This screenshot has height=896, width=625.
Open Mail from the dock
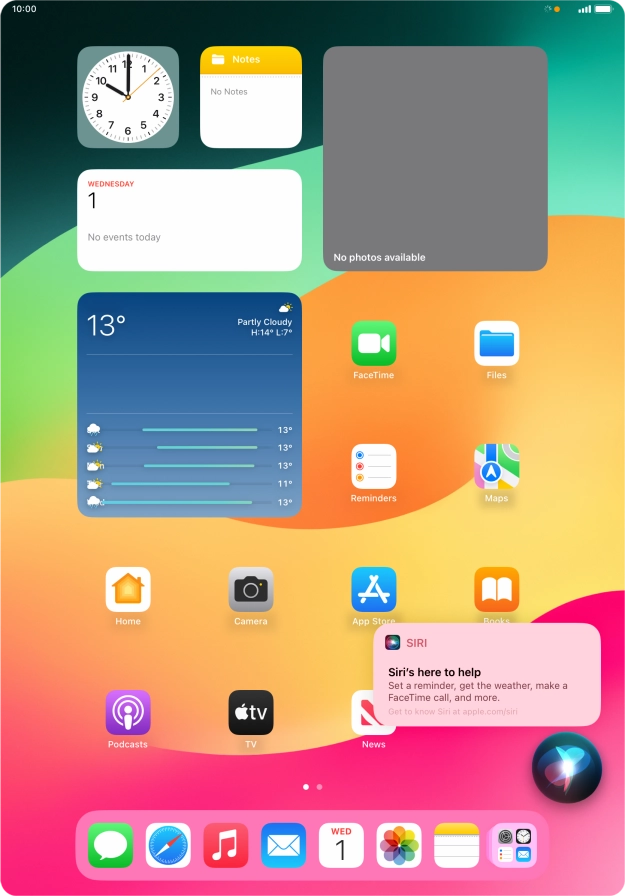coord(284,846)
